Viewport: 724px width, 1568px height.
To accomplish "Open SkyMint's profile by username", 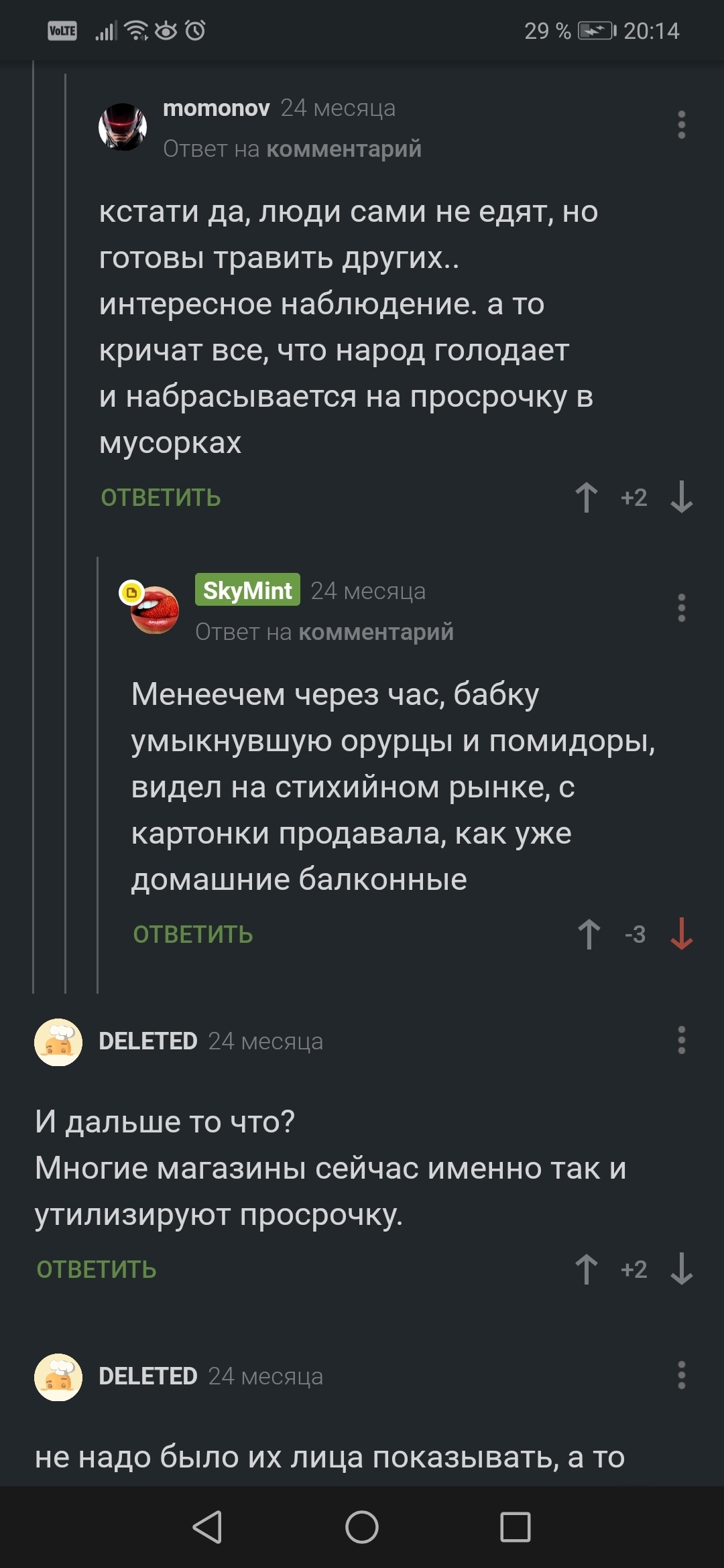I will pos(247,590).
